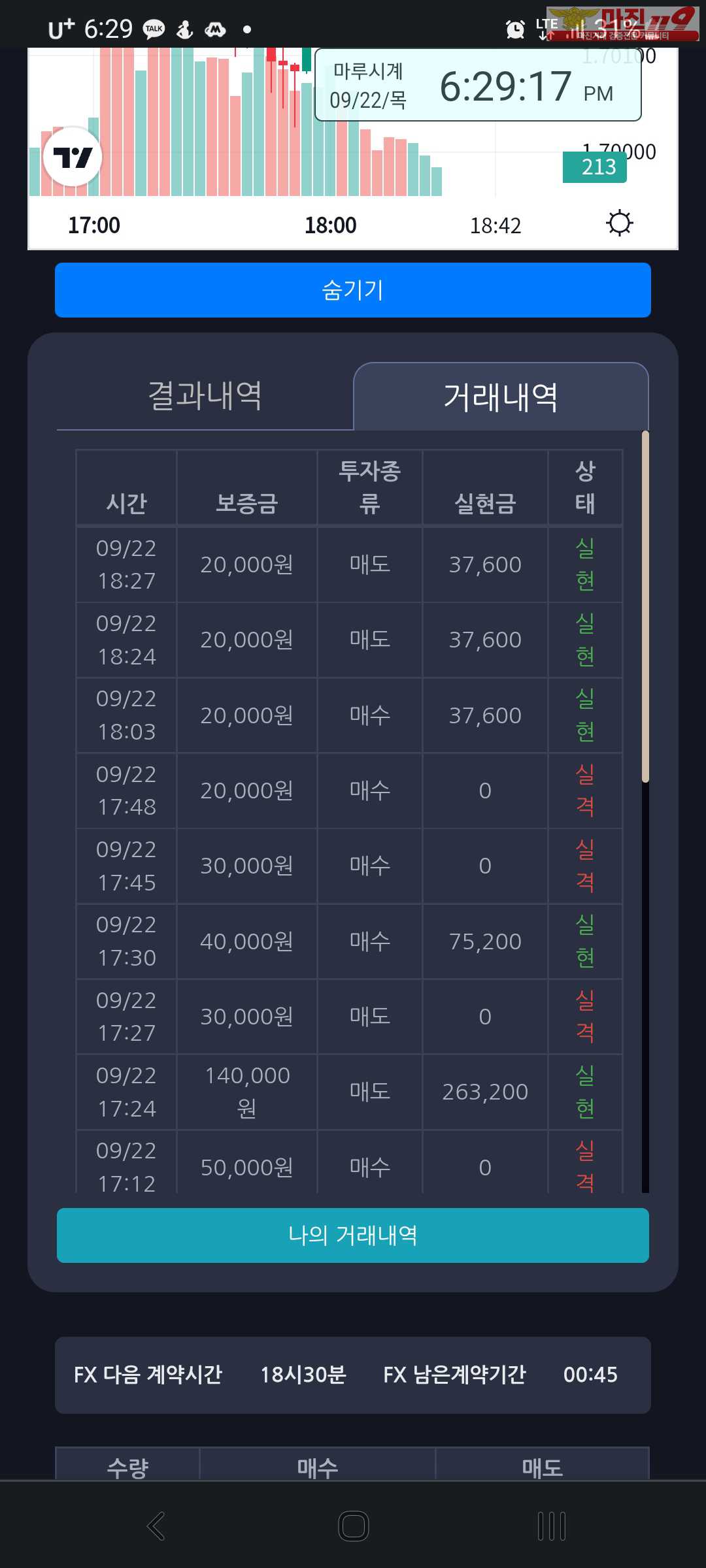Go back with the system back button
Image resolution: width=706 pixels, height=1568 pixels.
tap(156, 1526)
